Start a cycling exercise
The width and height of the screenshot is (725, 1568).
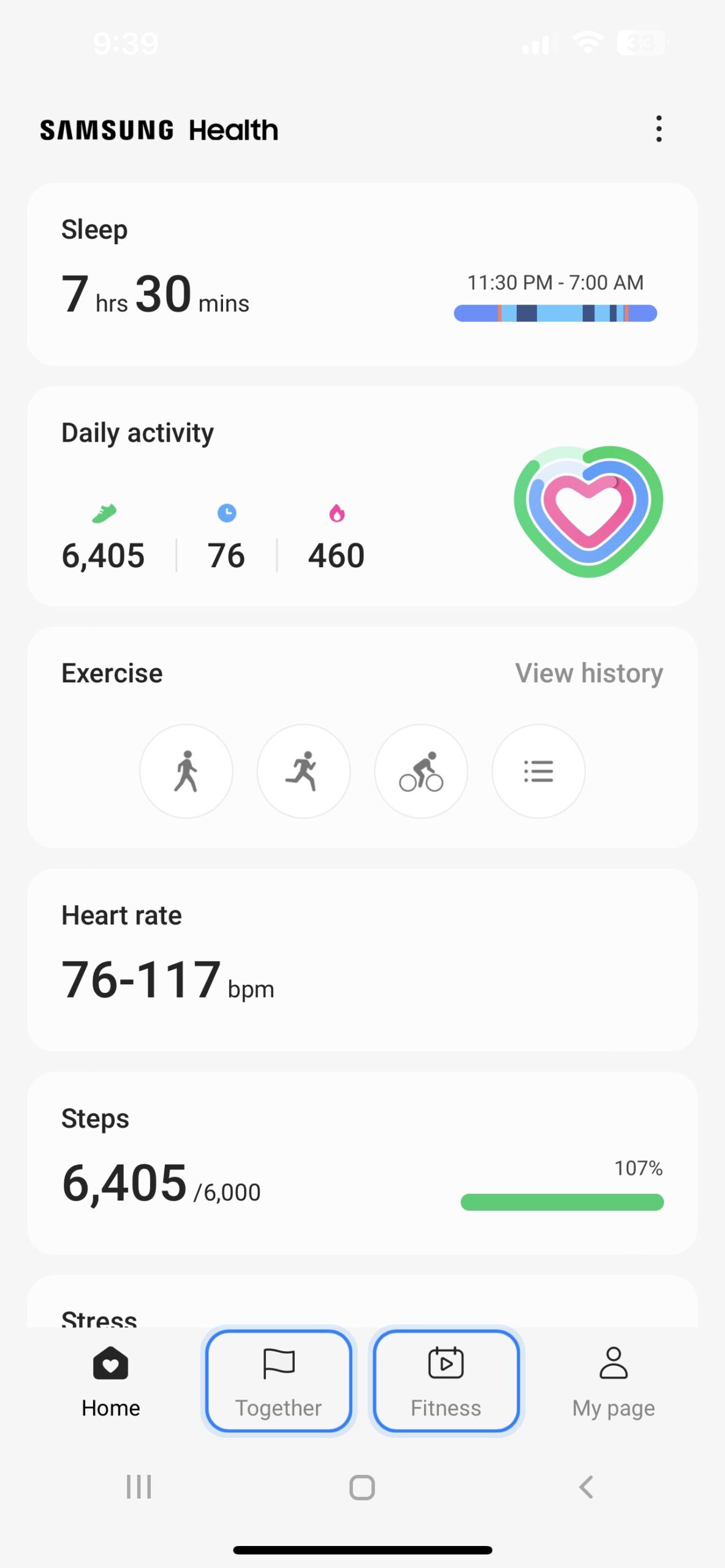coord(421,771)
